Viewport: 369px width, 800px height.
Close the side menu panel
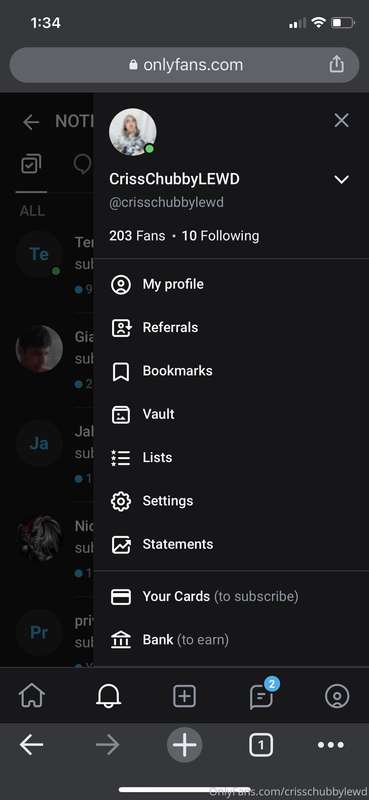click(x=341, y=120)
